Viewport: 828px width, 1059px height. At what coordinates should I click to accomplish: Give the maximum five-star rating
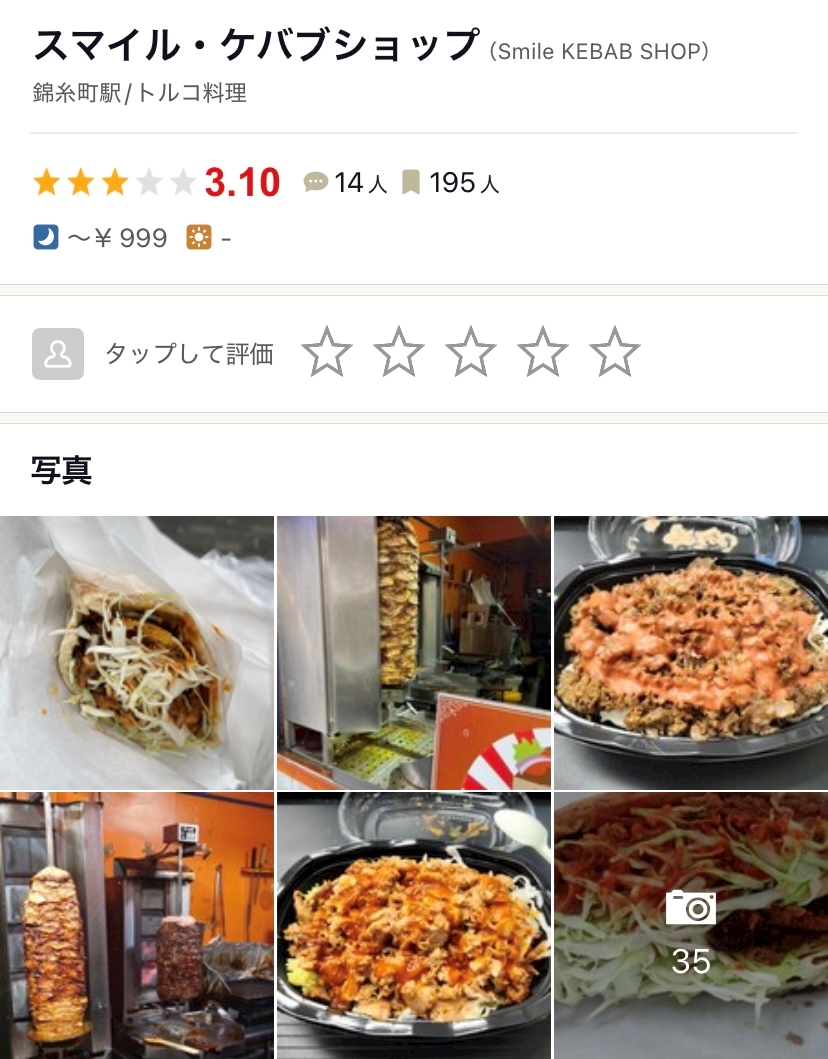(x=614, y=353)
